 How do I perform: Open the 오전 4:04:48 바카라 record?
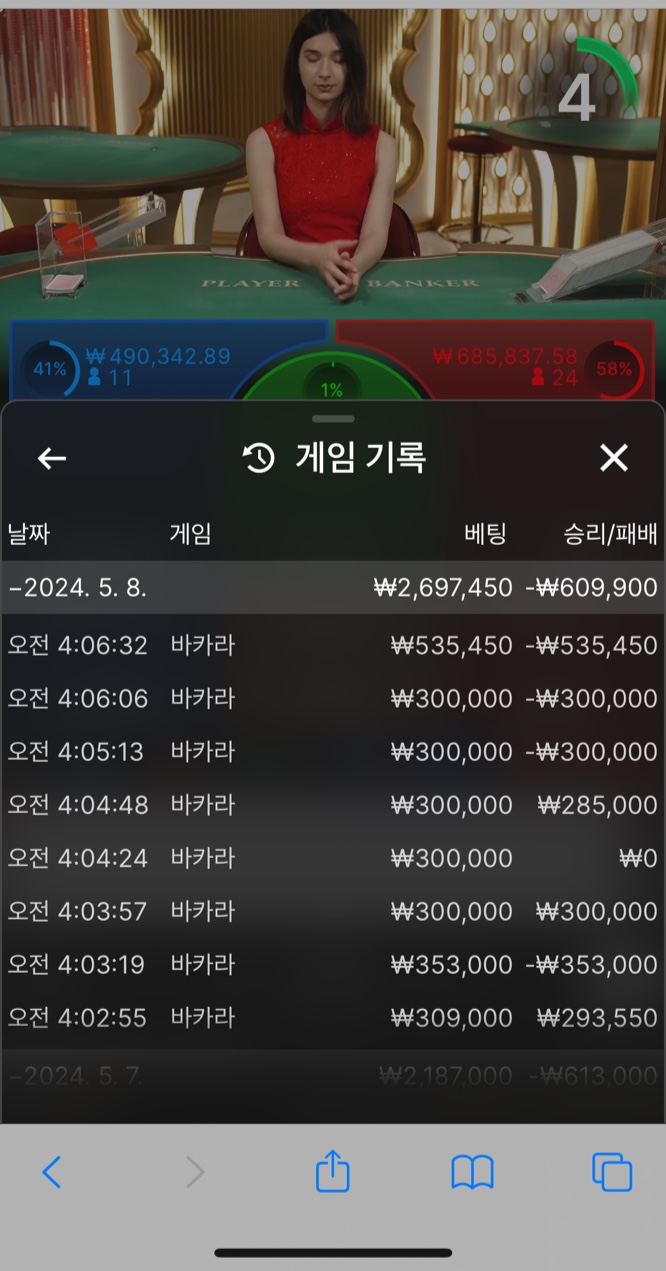[333, 804]
